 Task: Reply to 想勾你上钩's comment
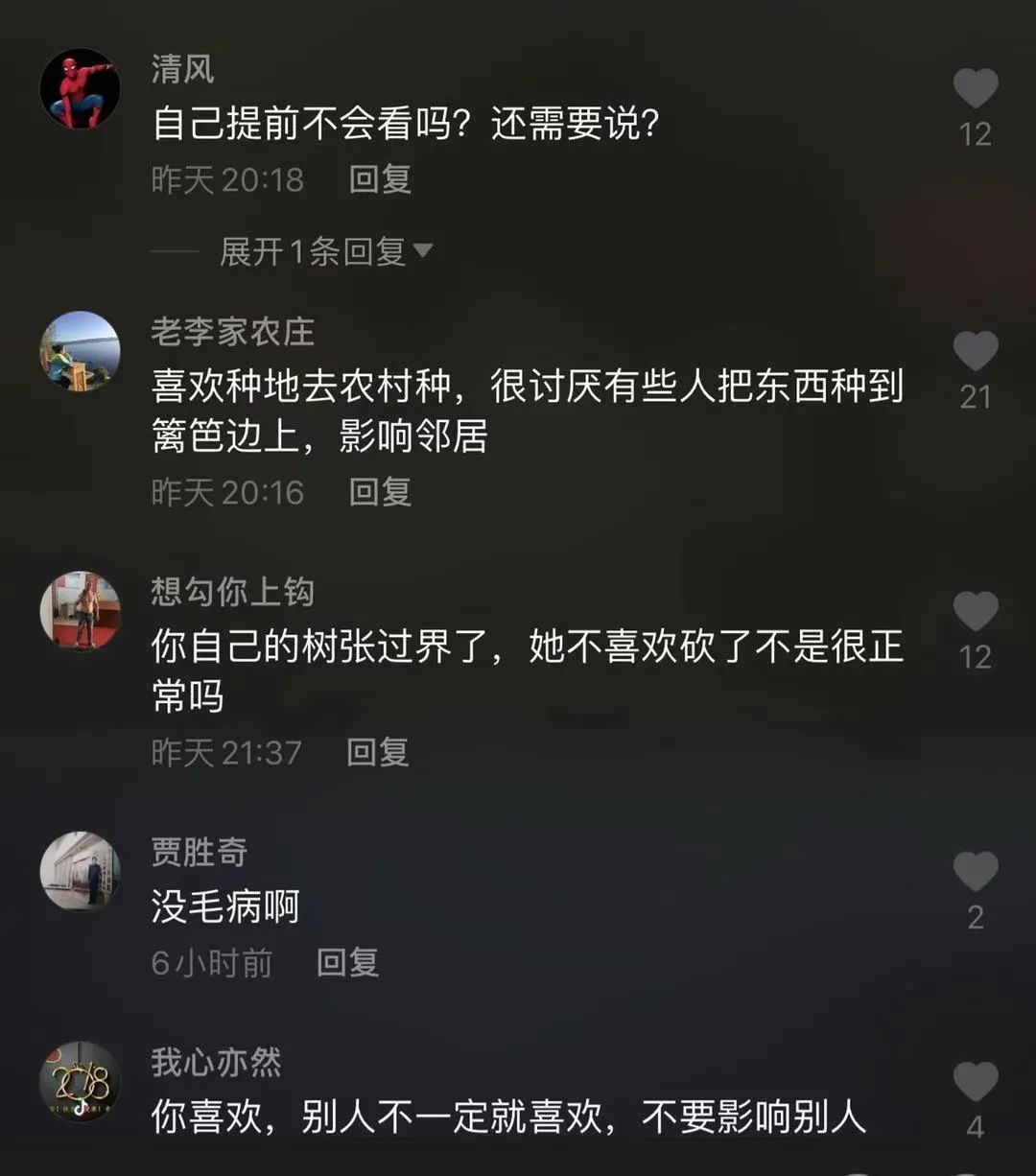coord(378,752)
